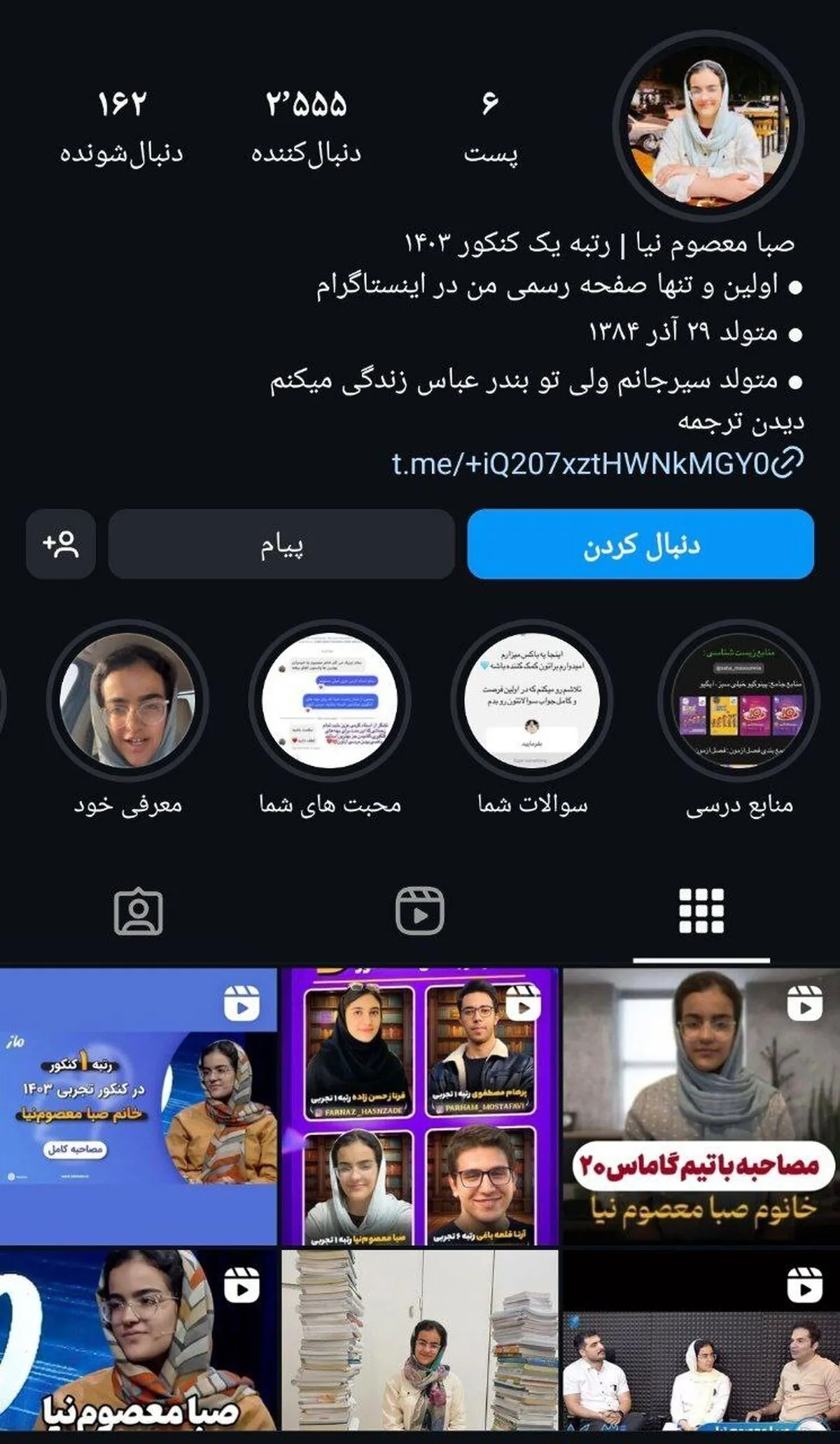Open the پیام message button
This screenshot has width=840, height=1444.
281,544
